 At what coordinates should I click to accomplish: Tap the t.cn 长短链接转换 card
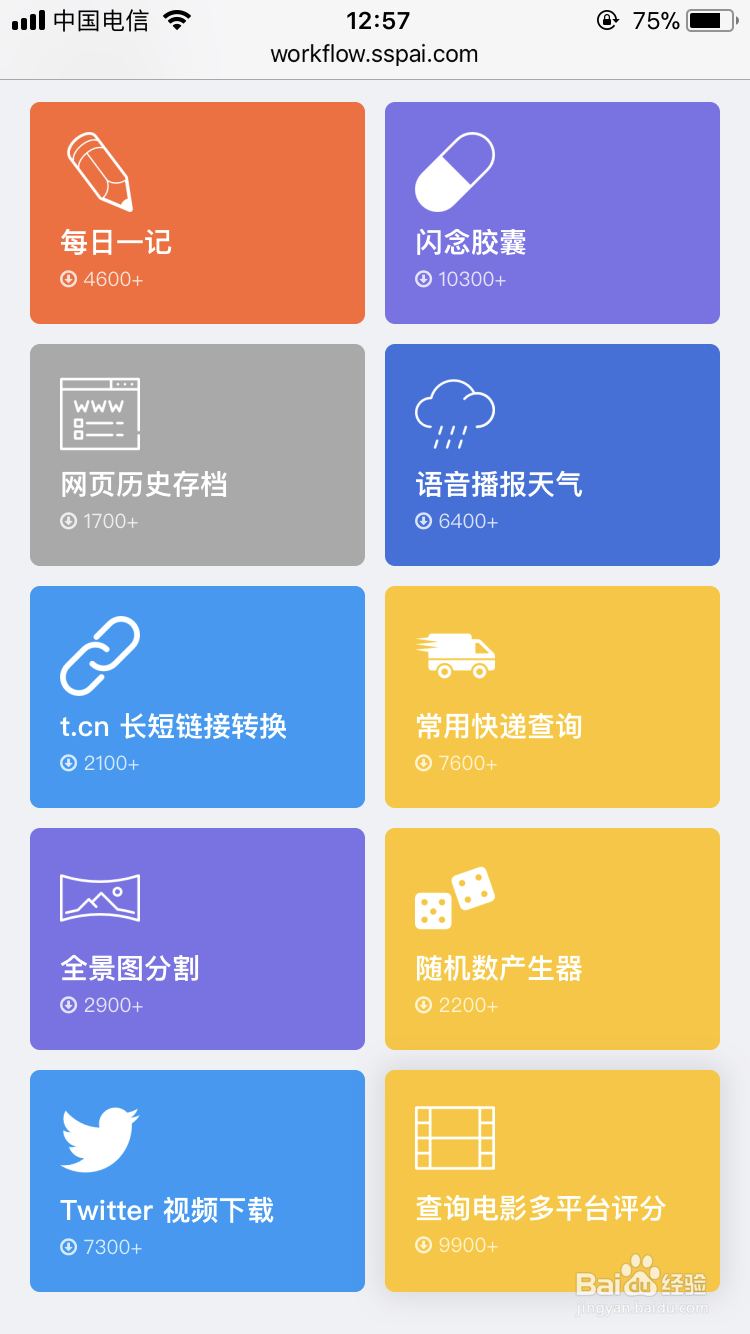[x=197, y=697]
